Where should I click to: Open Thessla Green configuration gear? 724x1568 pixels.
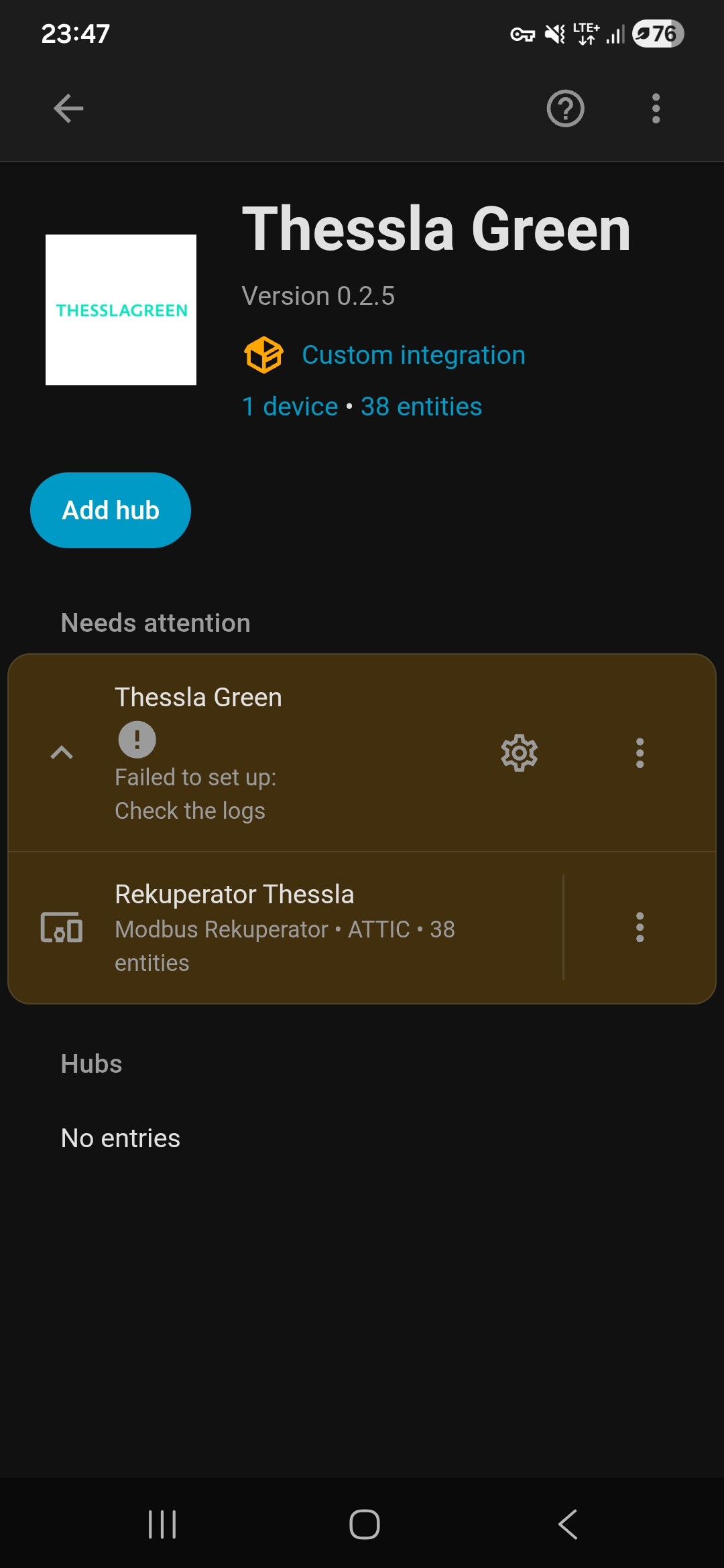pyautogui.click(x=520, y=753)
